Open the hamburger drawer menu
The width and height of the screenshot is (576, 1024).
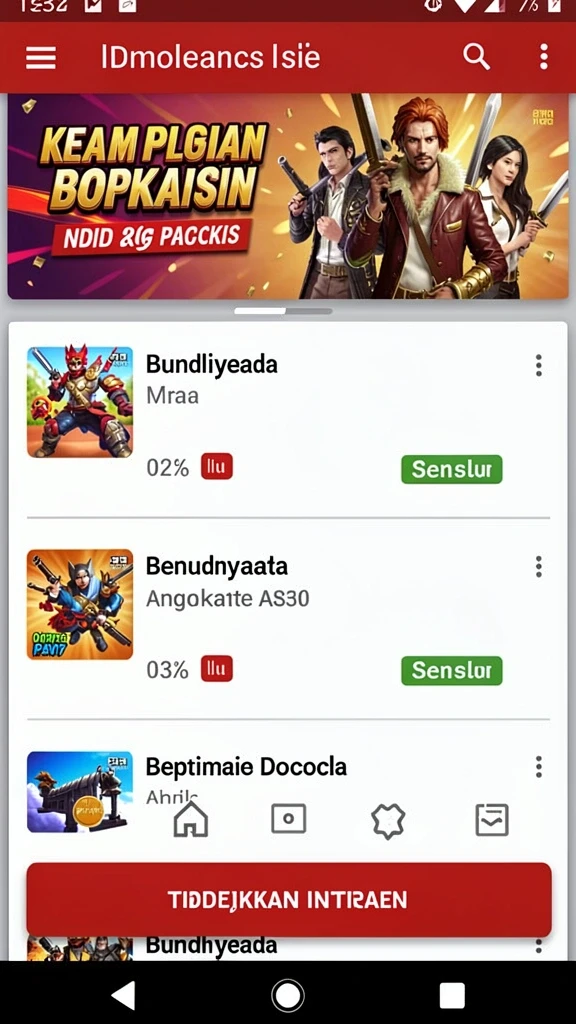point(40,57)
